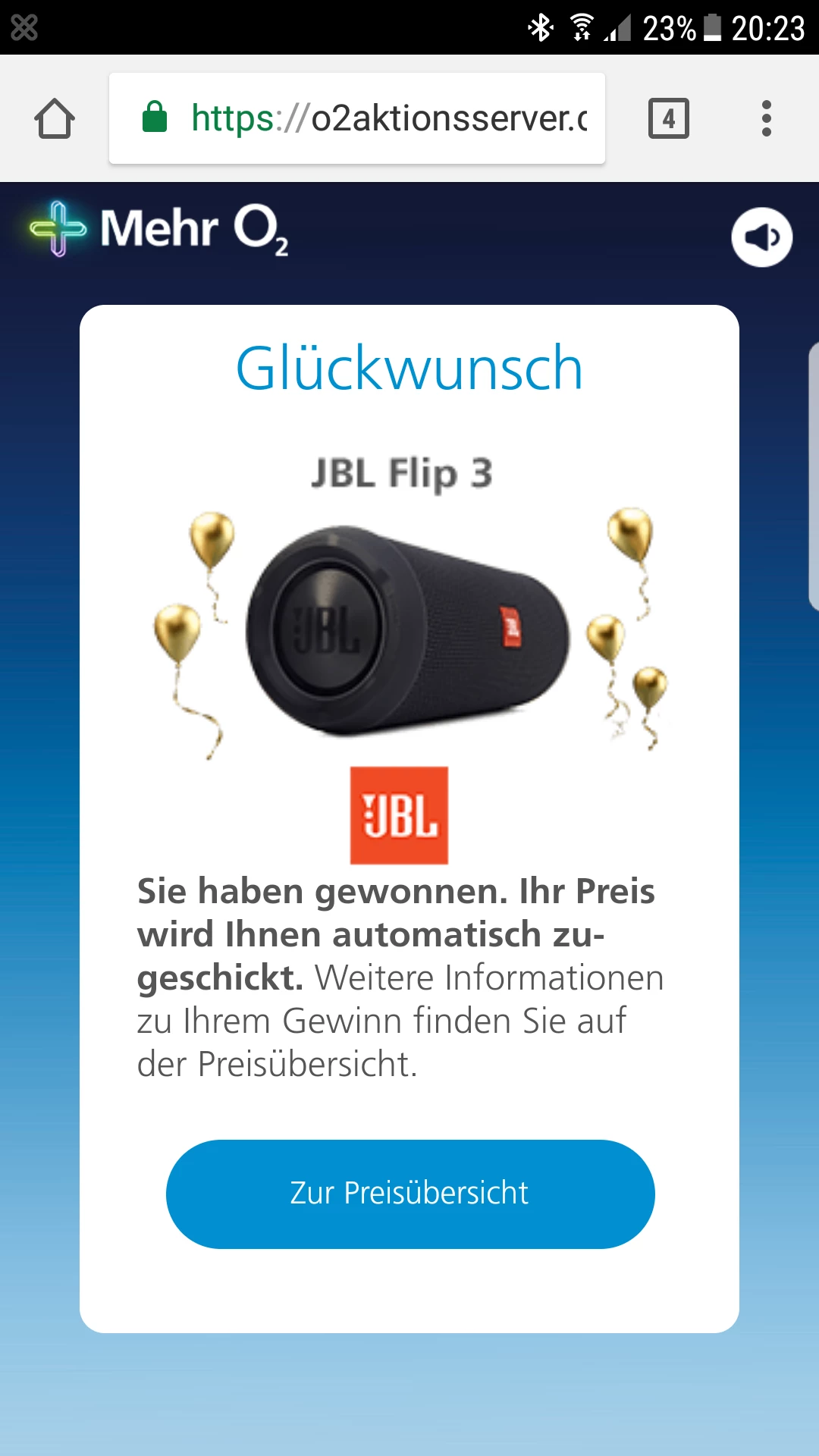Tap the Zur Preisübersicht button

(x=409, y=1194)
